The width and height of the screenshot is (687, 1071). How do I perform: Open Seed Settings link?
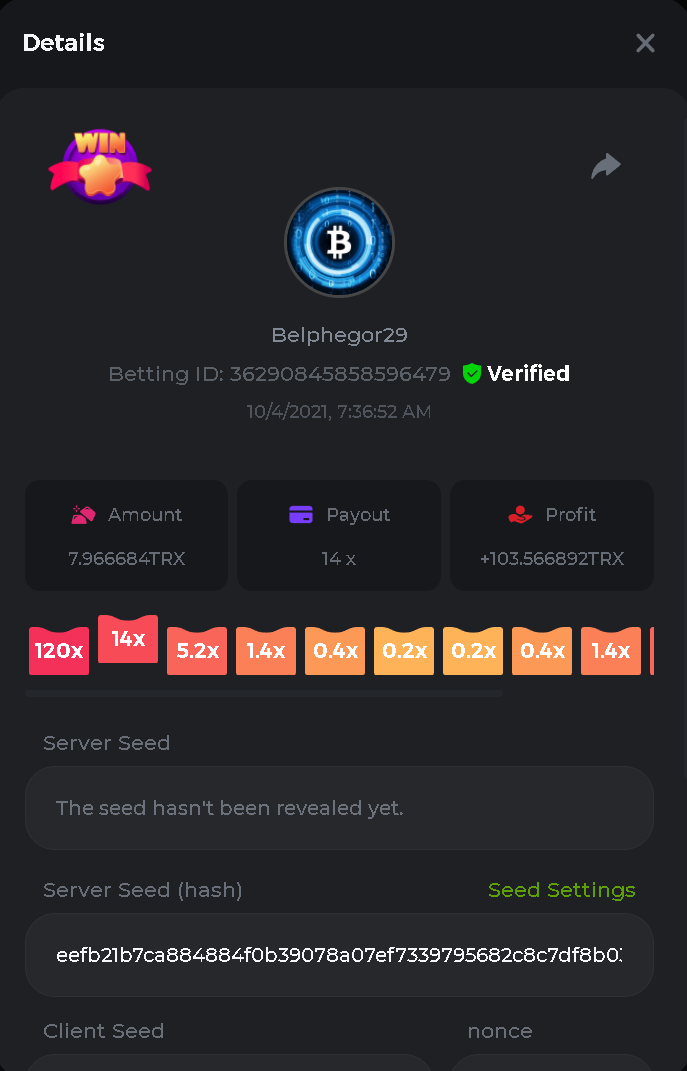click(561, 890)
